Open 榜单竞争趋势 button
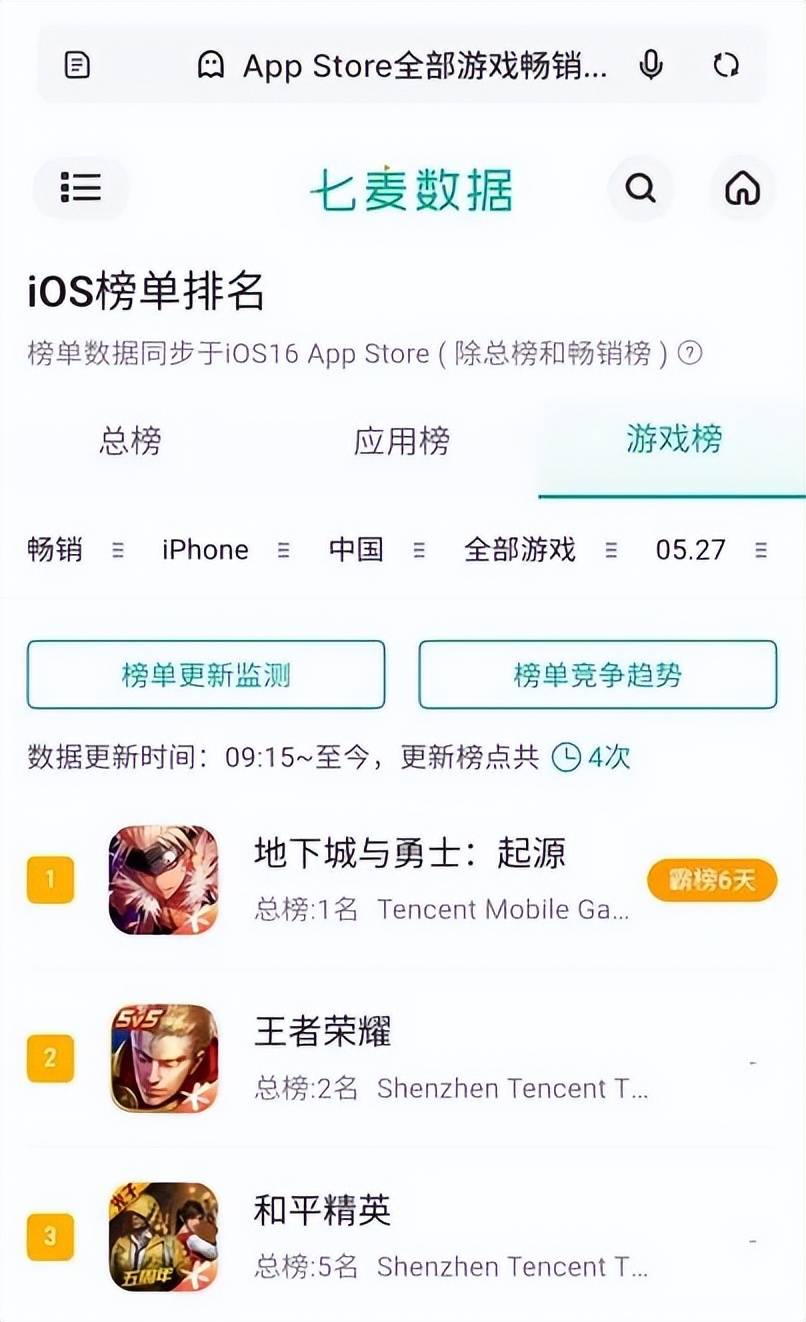The image size is (806, 1322). coord(597,675)
